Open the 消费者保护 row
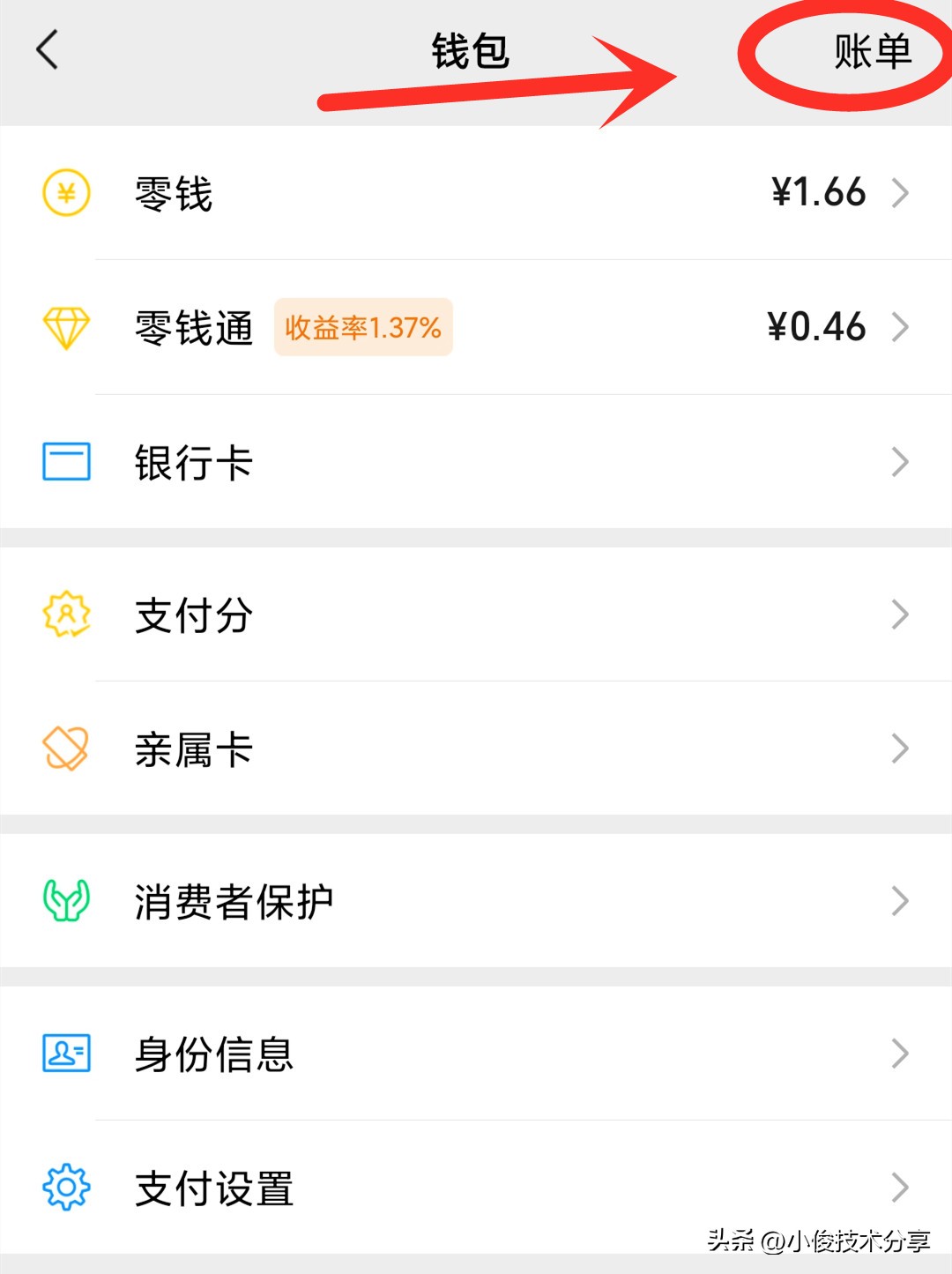Viewport: 952px width, 1274px height. 476,901
